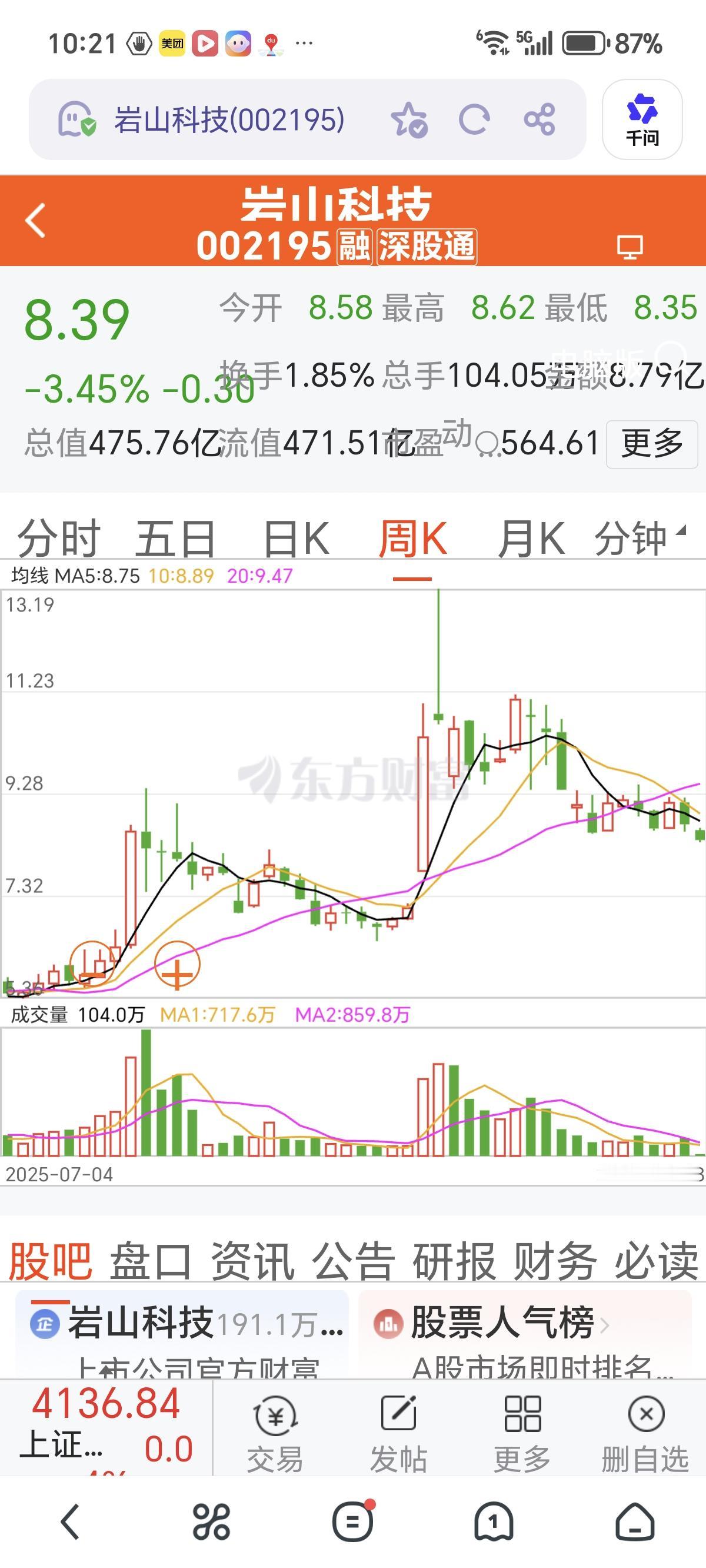Show the 五日 chart
The image size is (706, 1568).
tap(175, 538)
